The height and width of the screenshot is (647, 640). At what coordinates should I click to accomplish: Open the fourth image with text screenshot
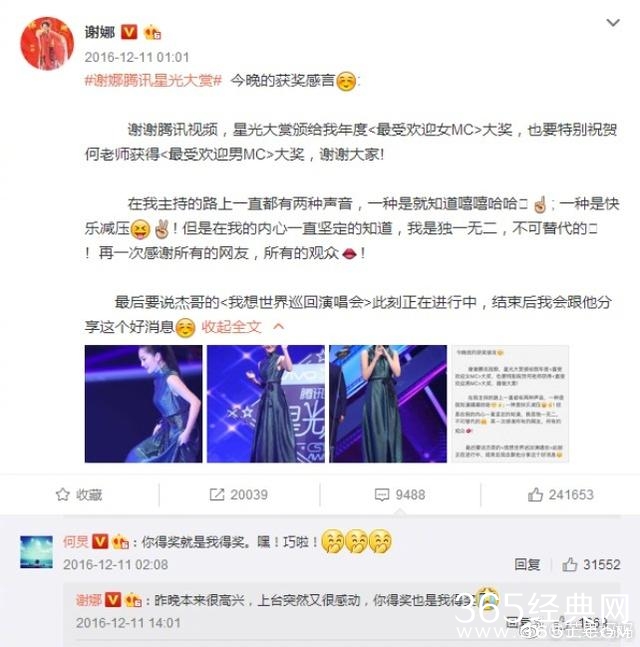coord(510,404)
